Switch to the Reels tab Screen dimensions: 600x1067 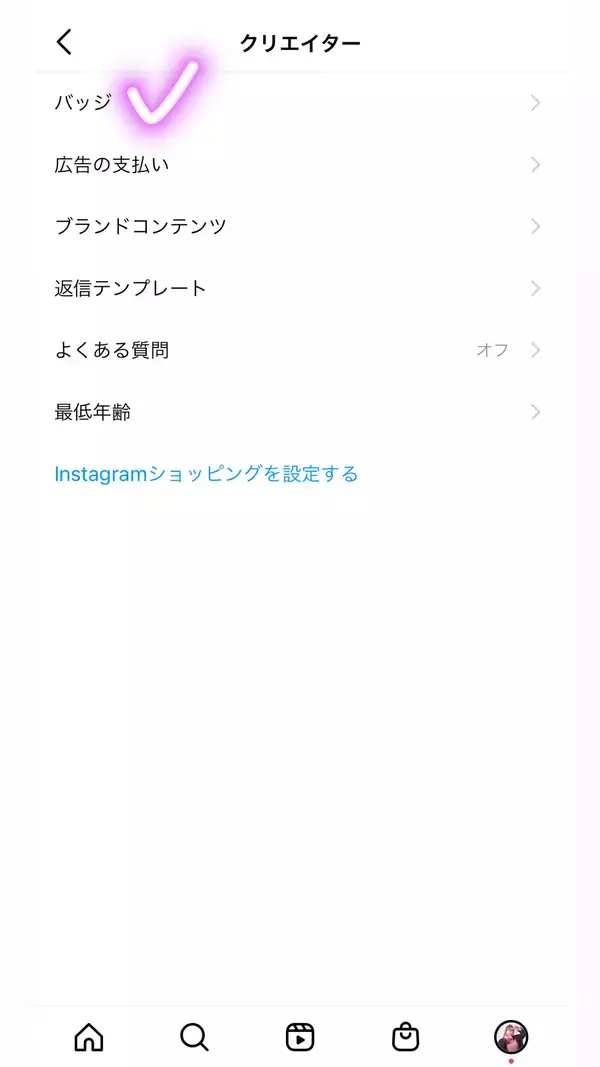pos(300,1037)
